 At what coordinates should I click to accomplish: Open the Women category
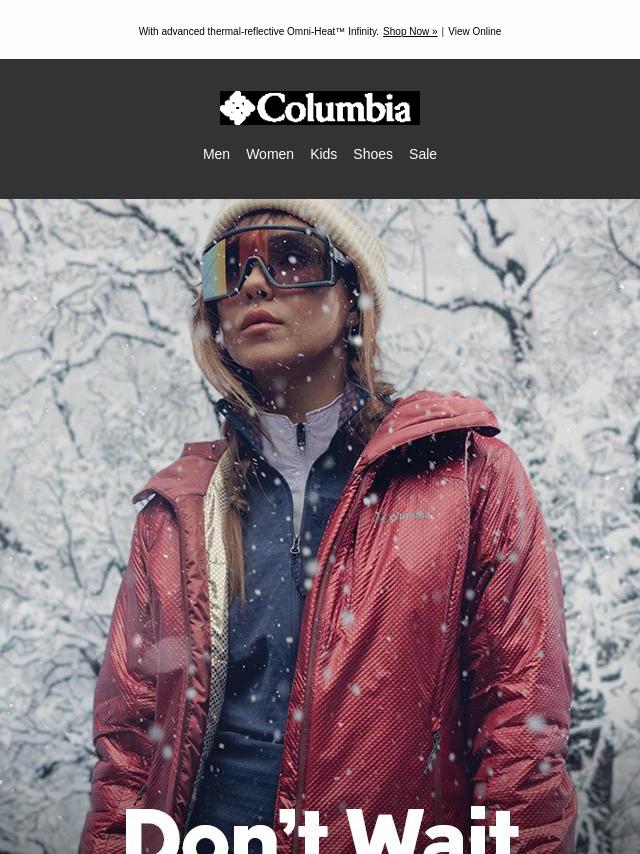(270, 154)
